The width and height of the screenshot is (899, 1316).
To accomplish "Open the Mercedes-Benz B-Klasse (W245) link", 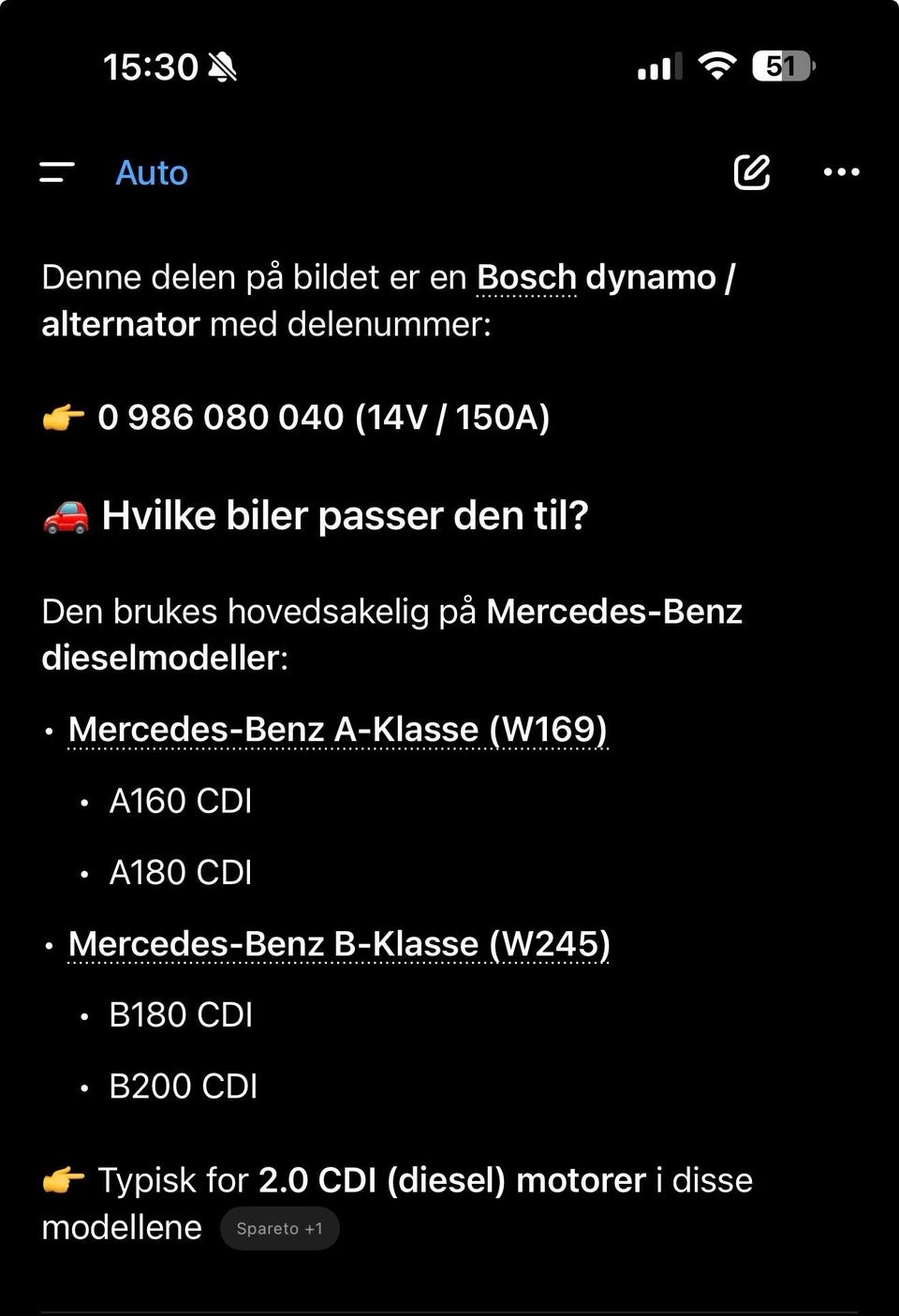I will pos(337,943).
